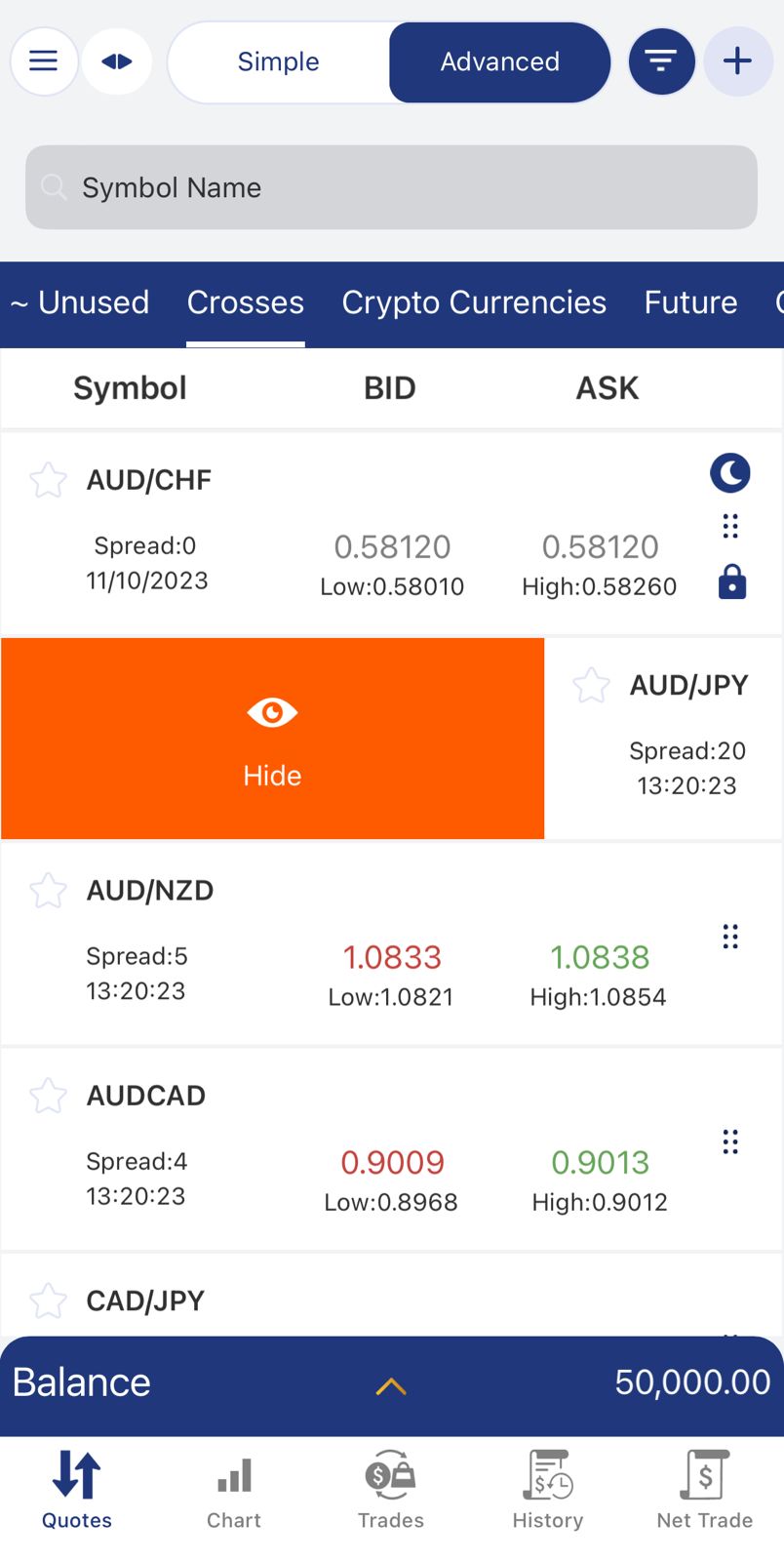This screenshot has width=784, height=1561.
Task: Show the Future category tab
Action: click(690, 302)
